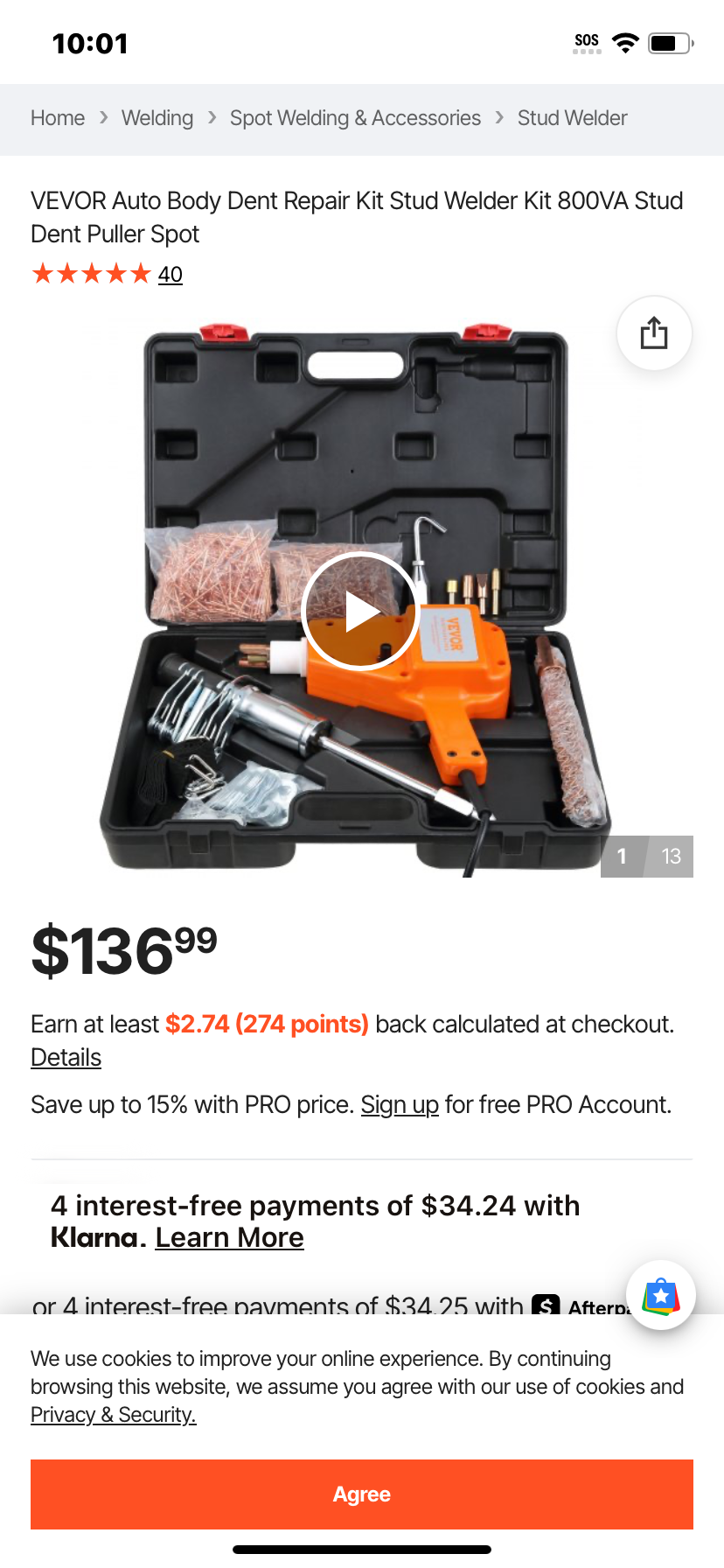Share this product via the share icon
This screenshot has height=1568, width=724.
pos(654,333)
